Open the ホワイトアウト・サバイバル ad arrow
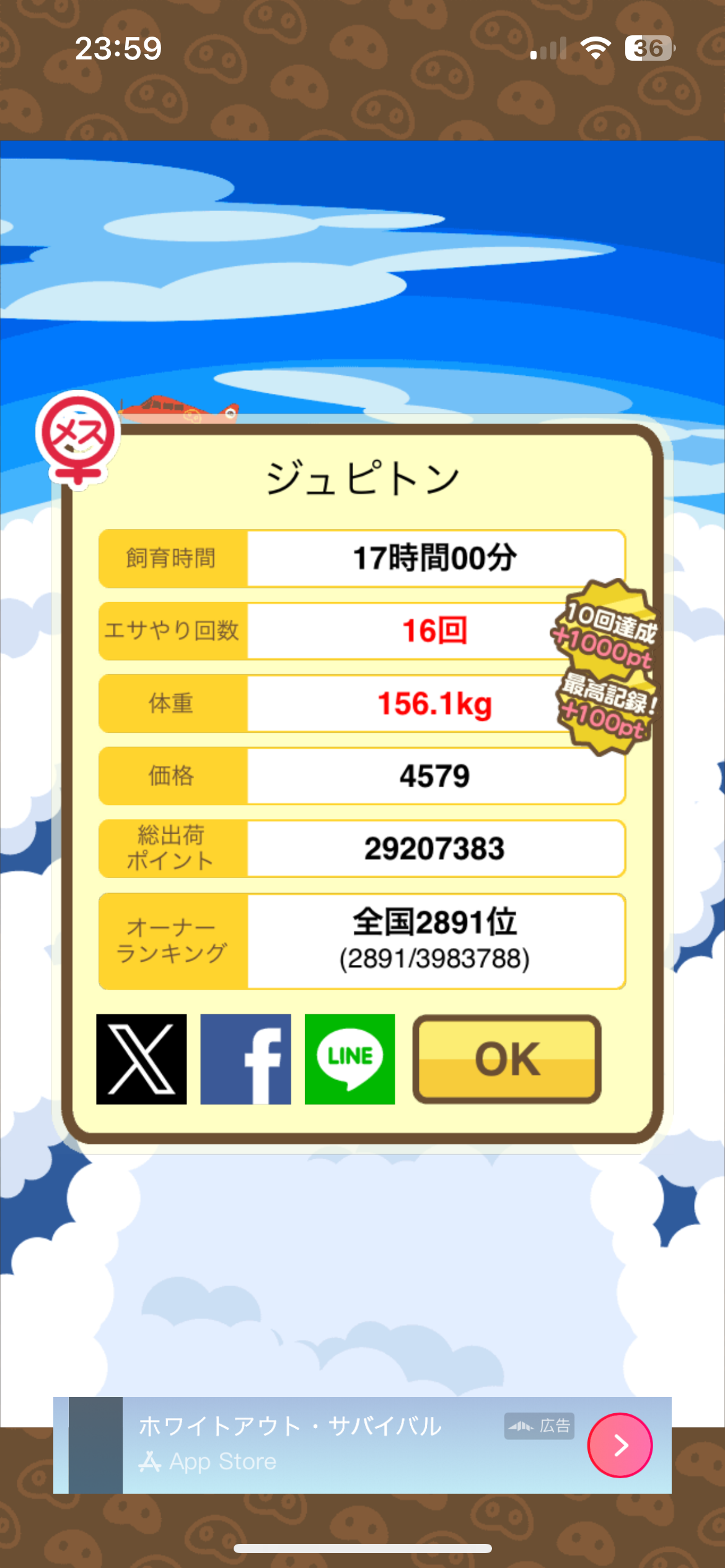 pos(620,1445)
